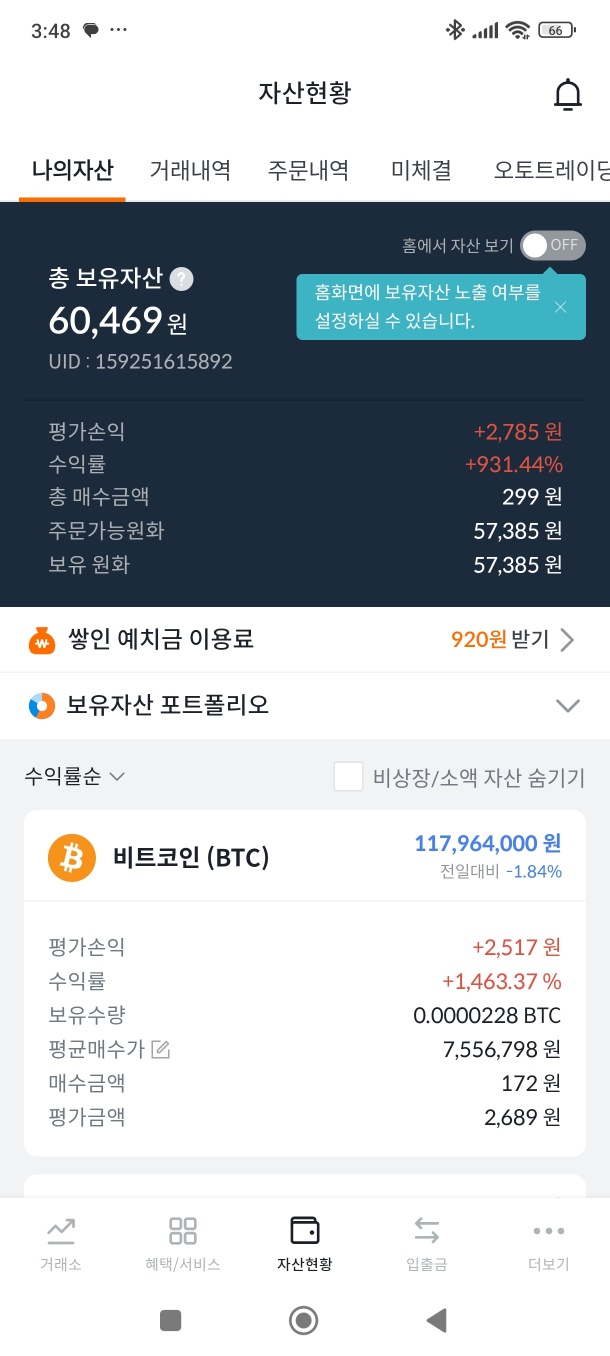Image resolution: width=610 pixels, height=1356 pixels.
Task: Toggle the 홈에서 자산 보기 switch
Action: [553, 245]
